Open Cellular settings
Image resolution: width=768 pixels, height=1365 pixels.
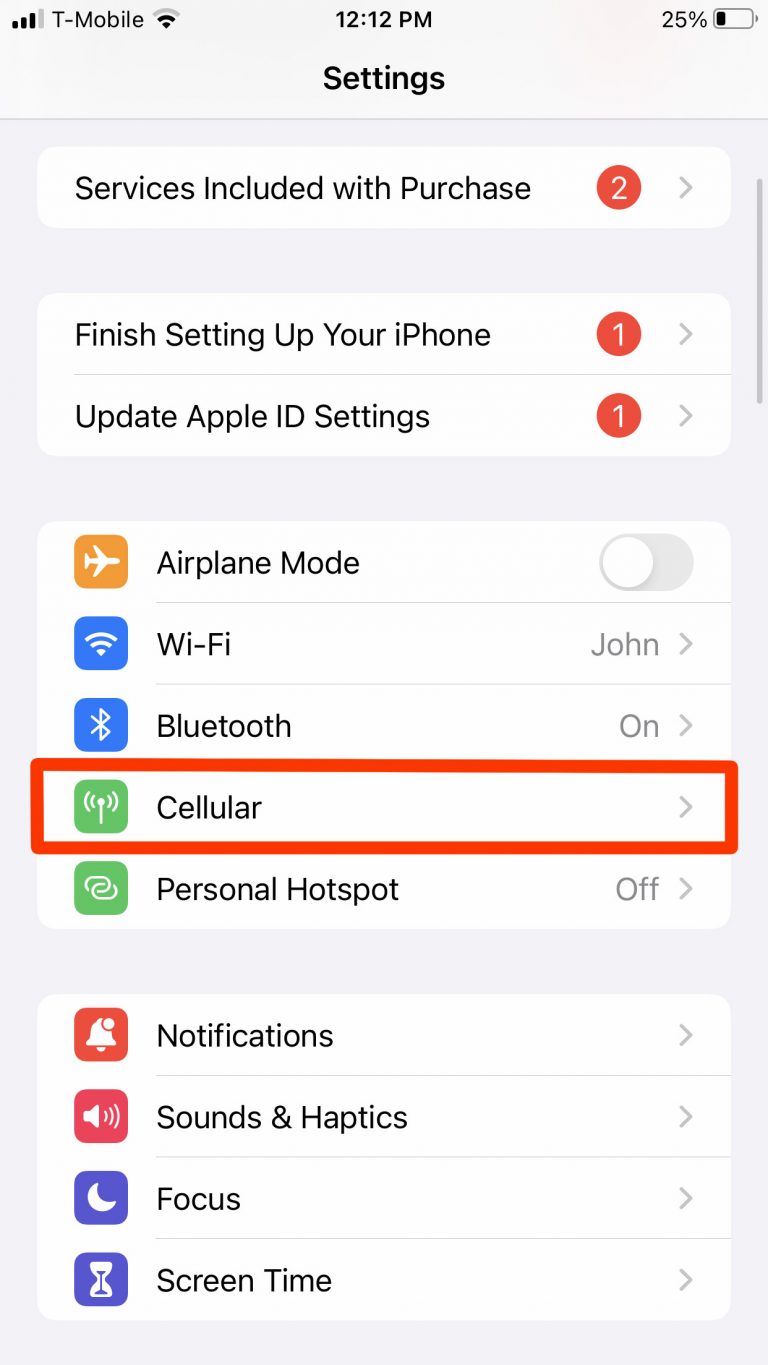384,807
